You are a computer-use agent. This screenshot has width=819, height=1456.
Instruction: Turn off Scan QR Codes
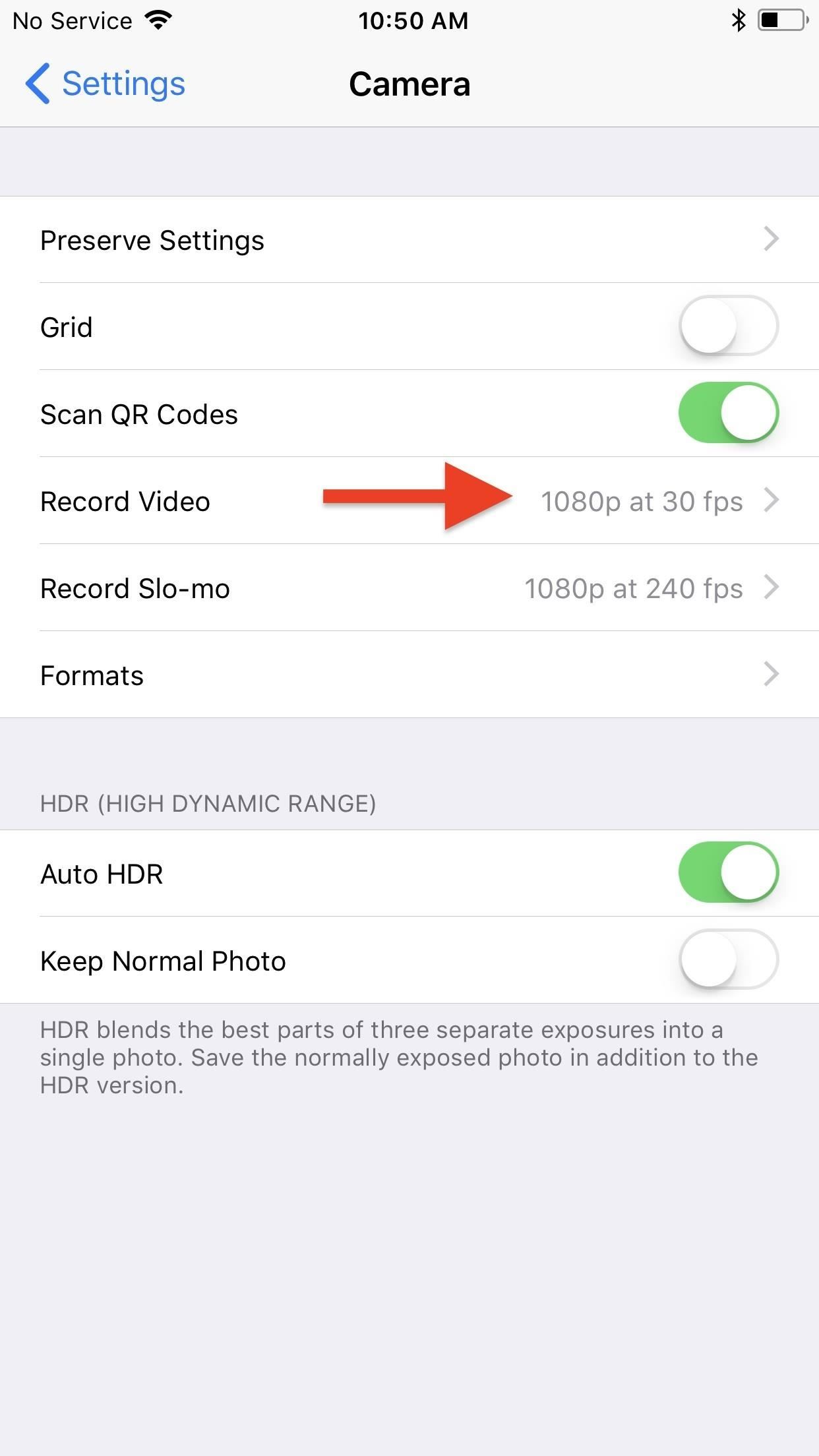pos(728,413)
